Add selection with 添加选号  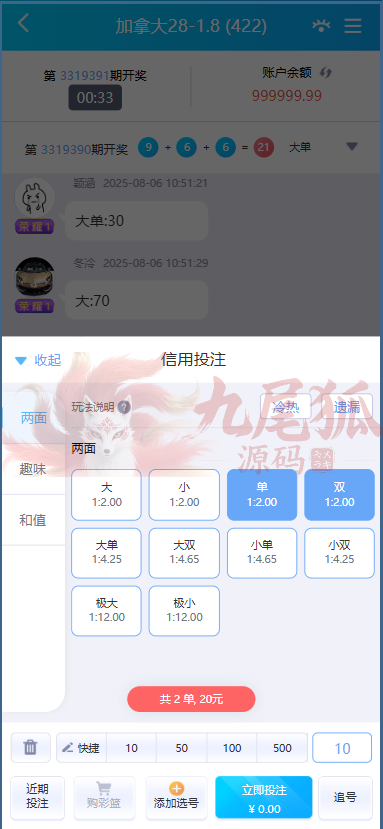pyautogui.click(x=176, y=798)
